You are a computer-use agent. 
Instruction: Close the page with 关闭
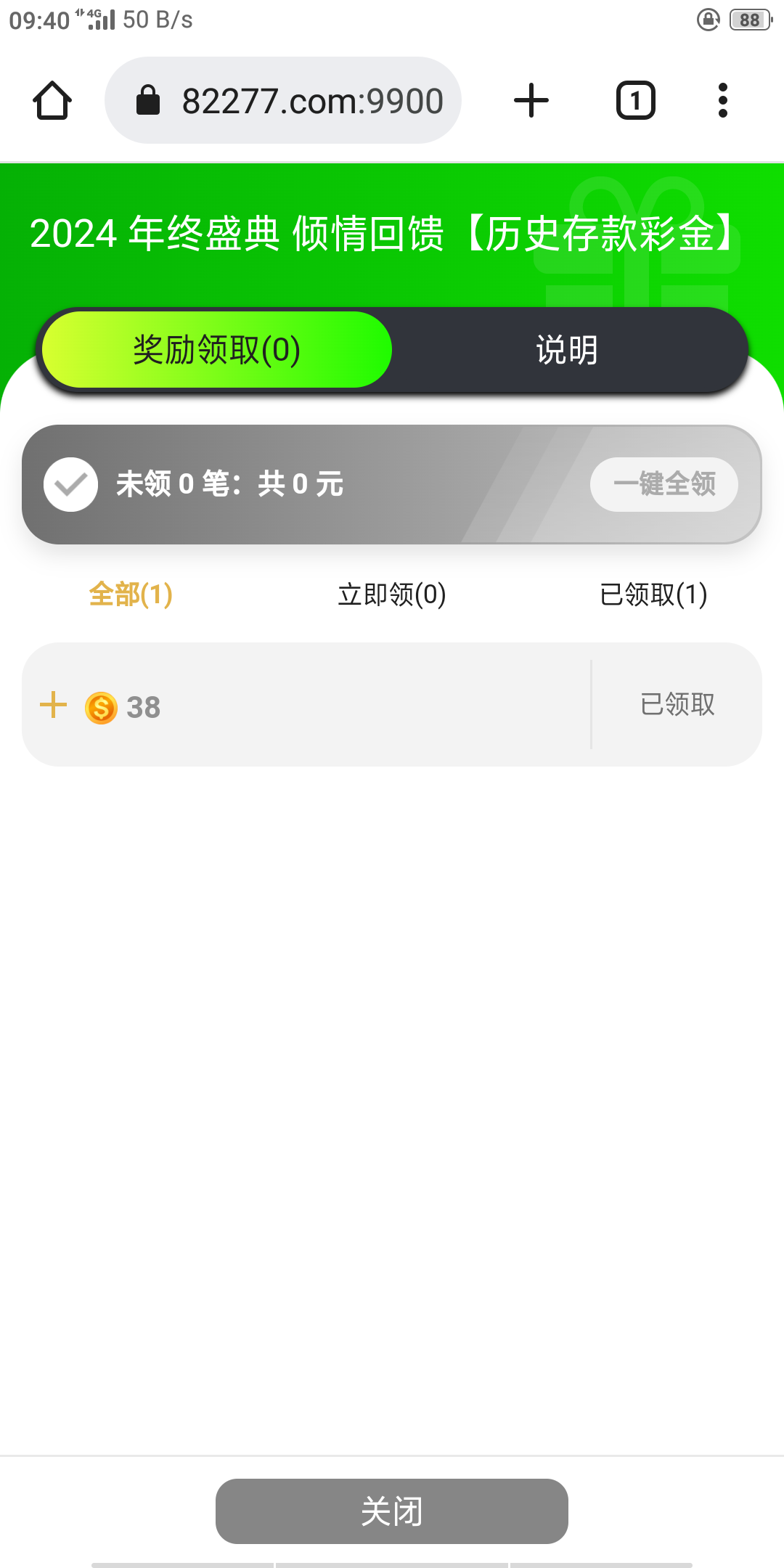coord(392,1511)
